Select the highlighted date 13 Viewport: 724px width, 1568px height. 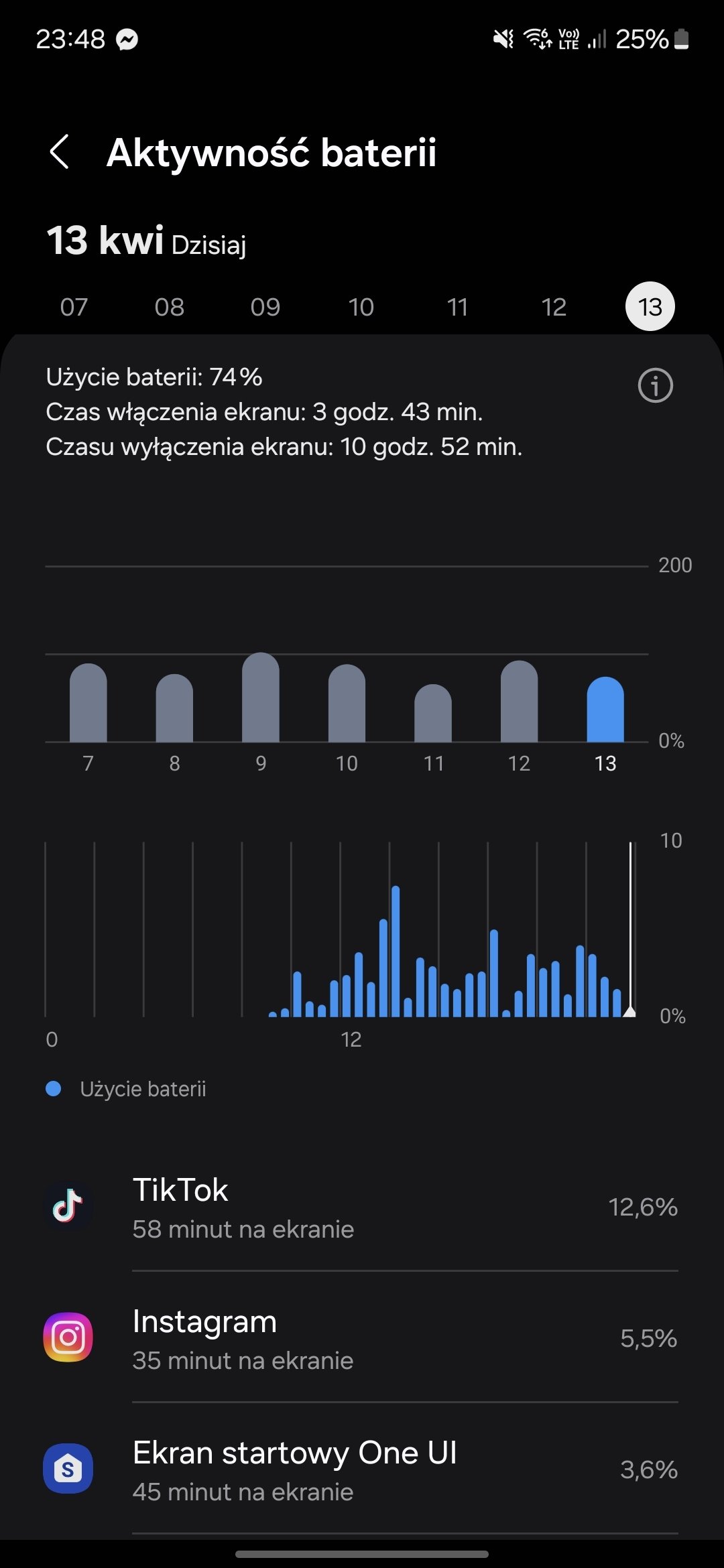click(650, 307)
